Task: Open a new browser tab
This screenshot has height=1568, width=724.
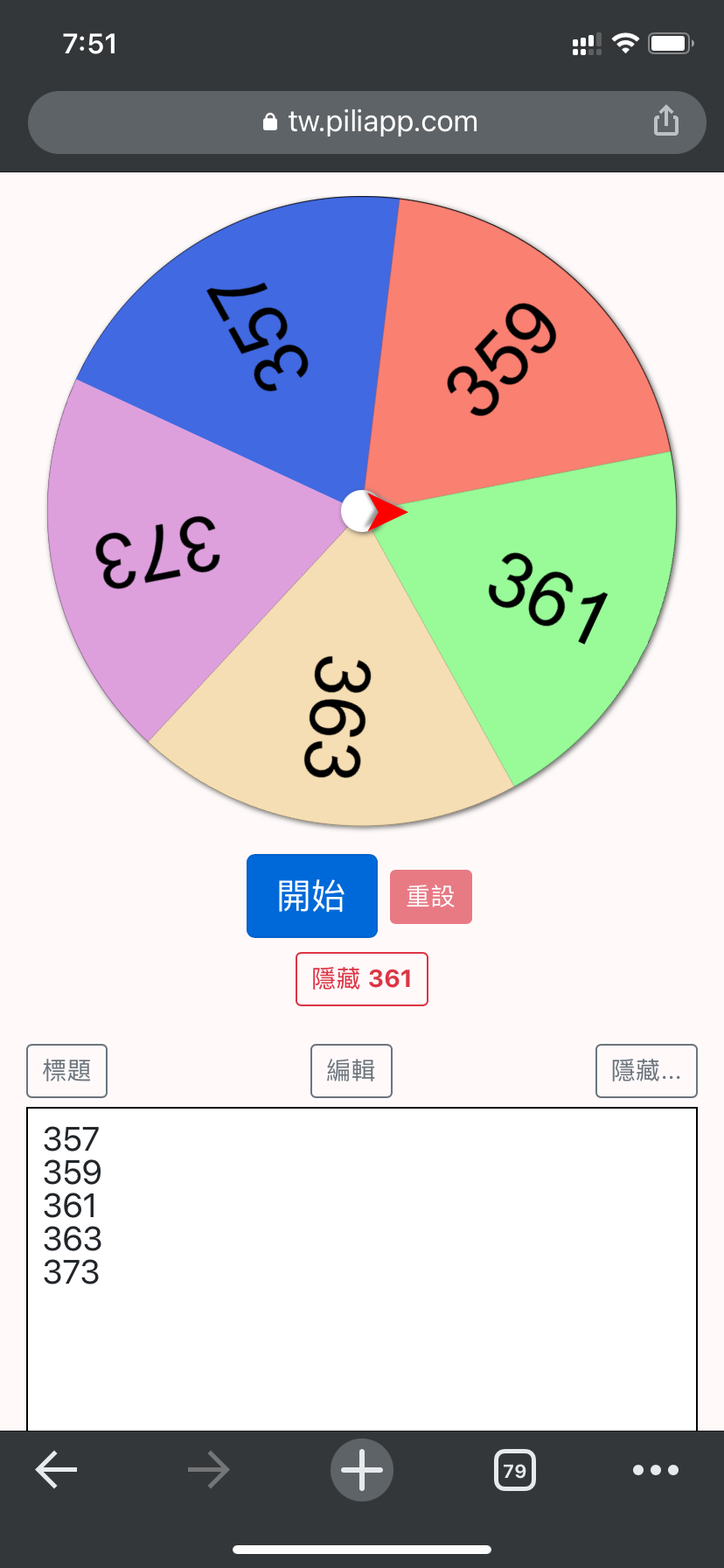Action: pos(362,1470)
